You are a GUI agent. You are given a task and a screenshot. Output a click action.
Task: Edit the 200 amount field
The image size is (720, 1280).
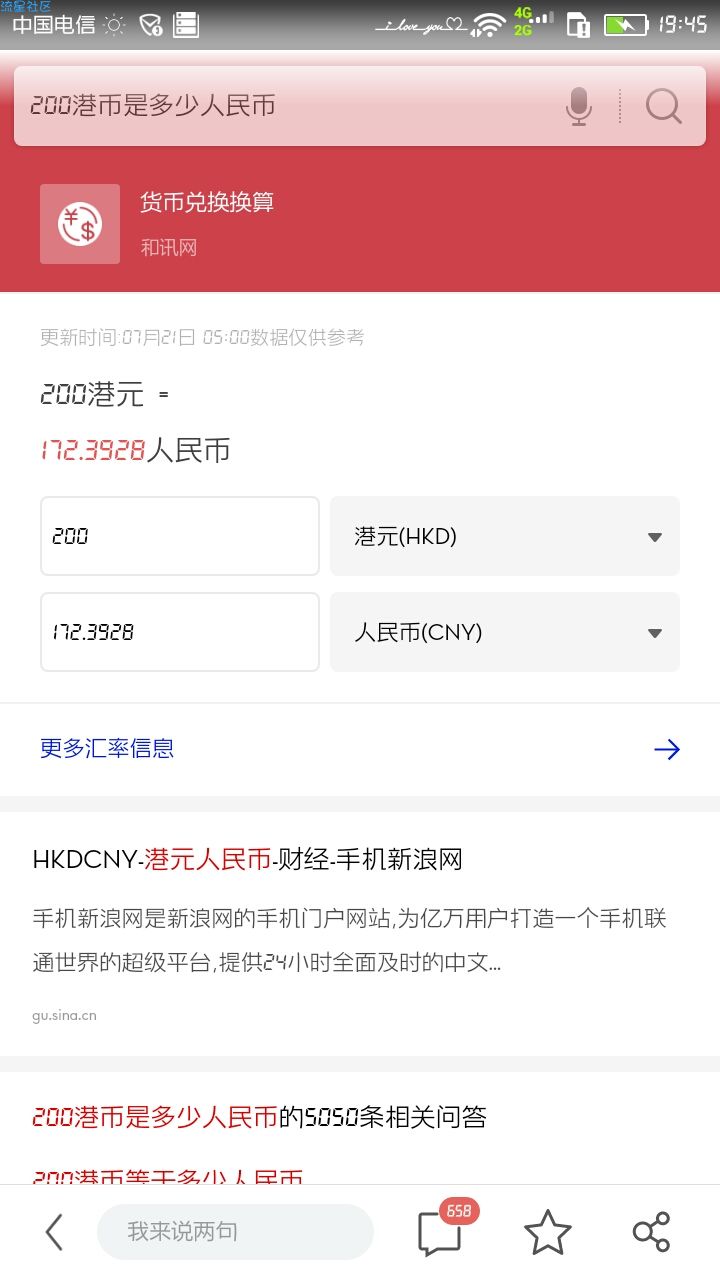(180, 536)
